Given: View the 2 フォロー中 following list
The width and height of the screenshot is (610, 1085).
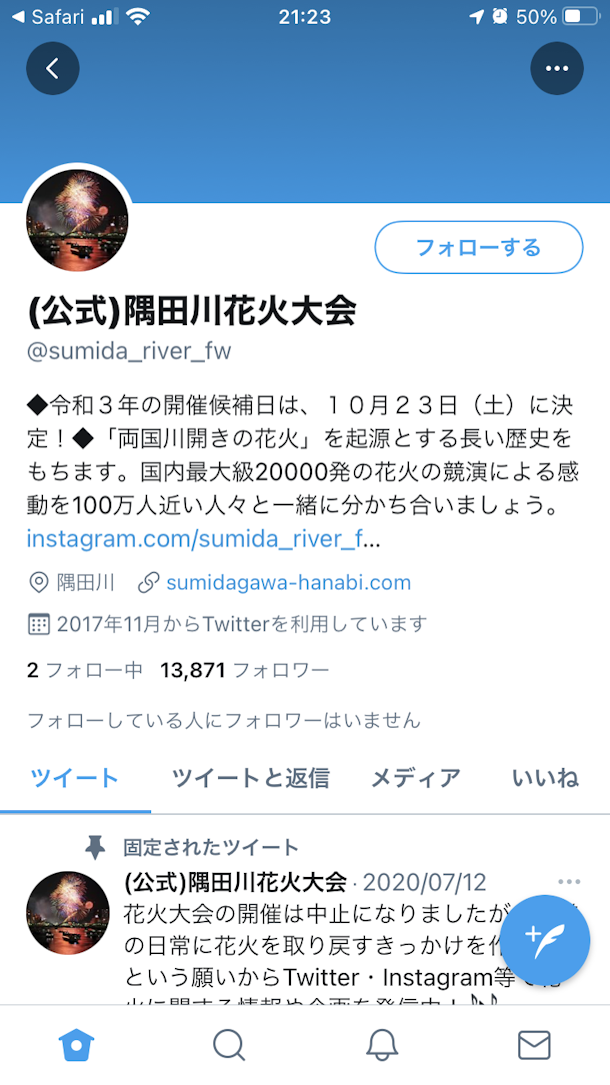Looking at the screenshot, I should pos(84,670).
